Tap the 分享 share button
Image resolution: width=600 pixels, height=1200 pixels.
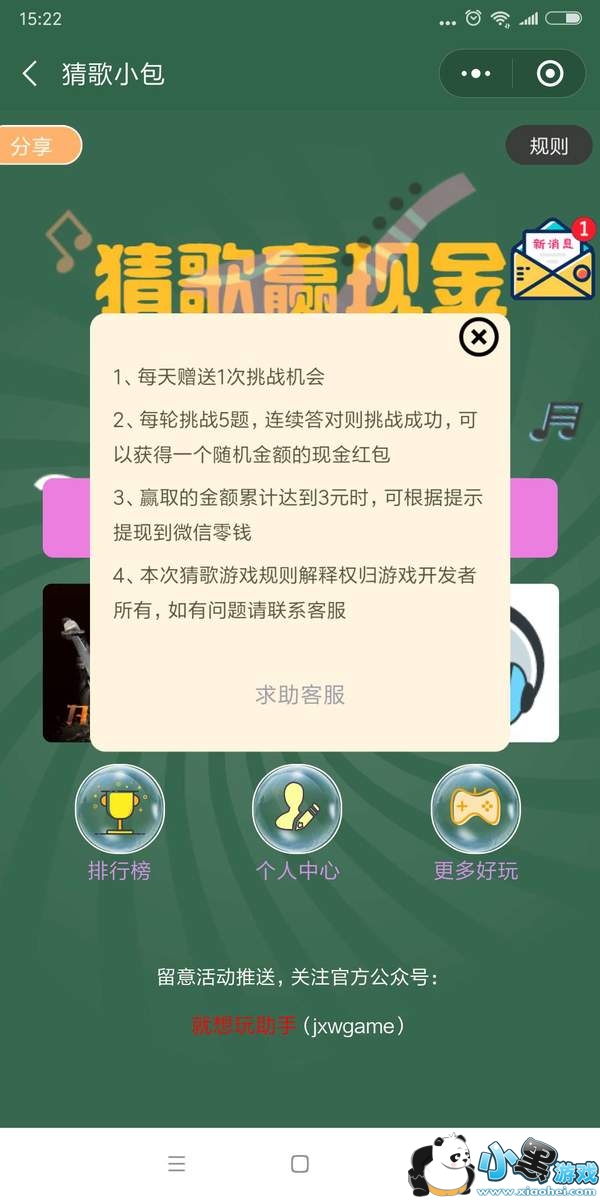click(38, 146)
